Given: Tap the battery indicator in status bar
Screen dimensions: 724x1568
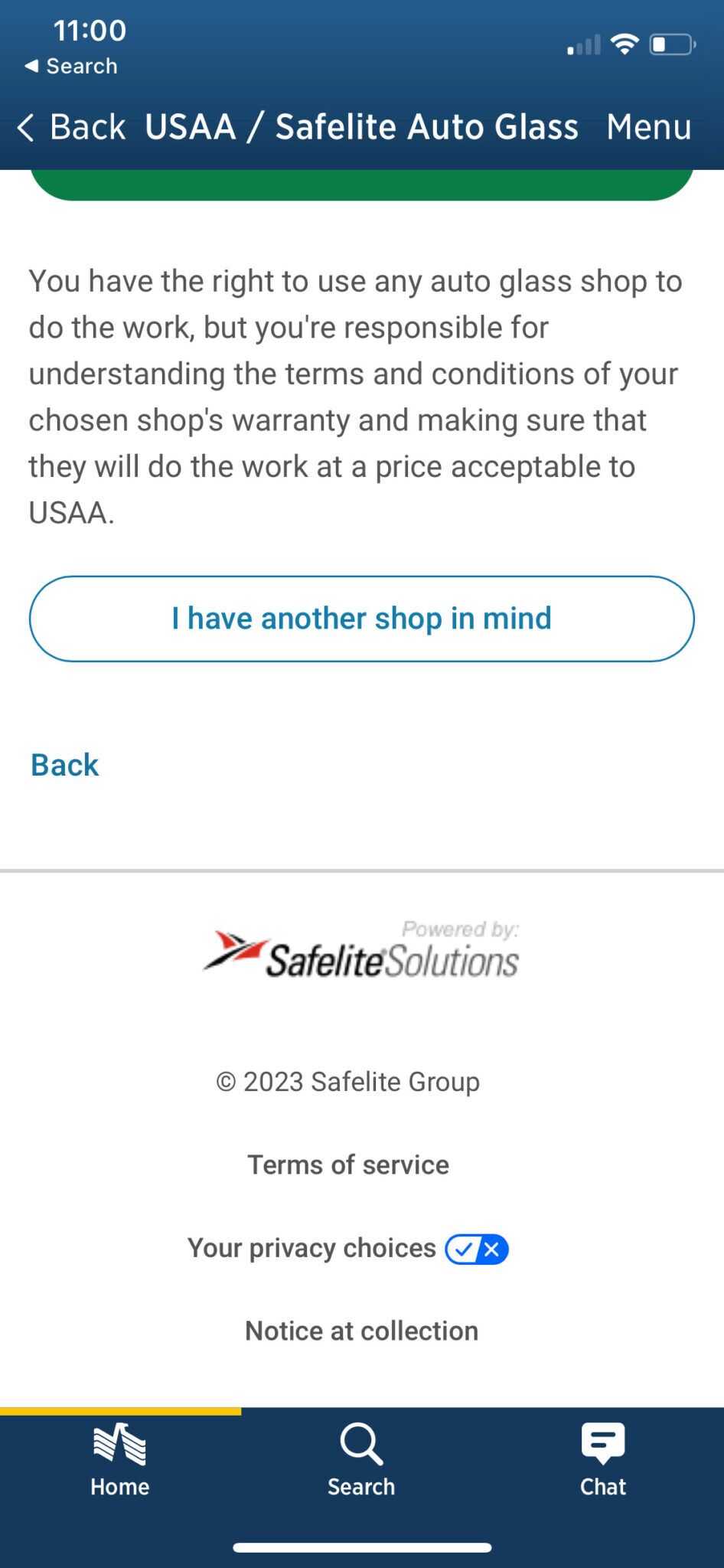Looking at the screenshot, I should coord(673,44).
